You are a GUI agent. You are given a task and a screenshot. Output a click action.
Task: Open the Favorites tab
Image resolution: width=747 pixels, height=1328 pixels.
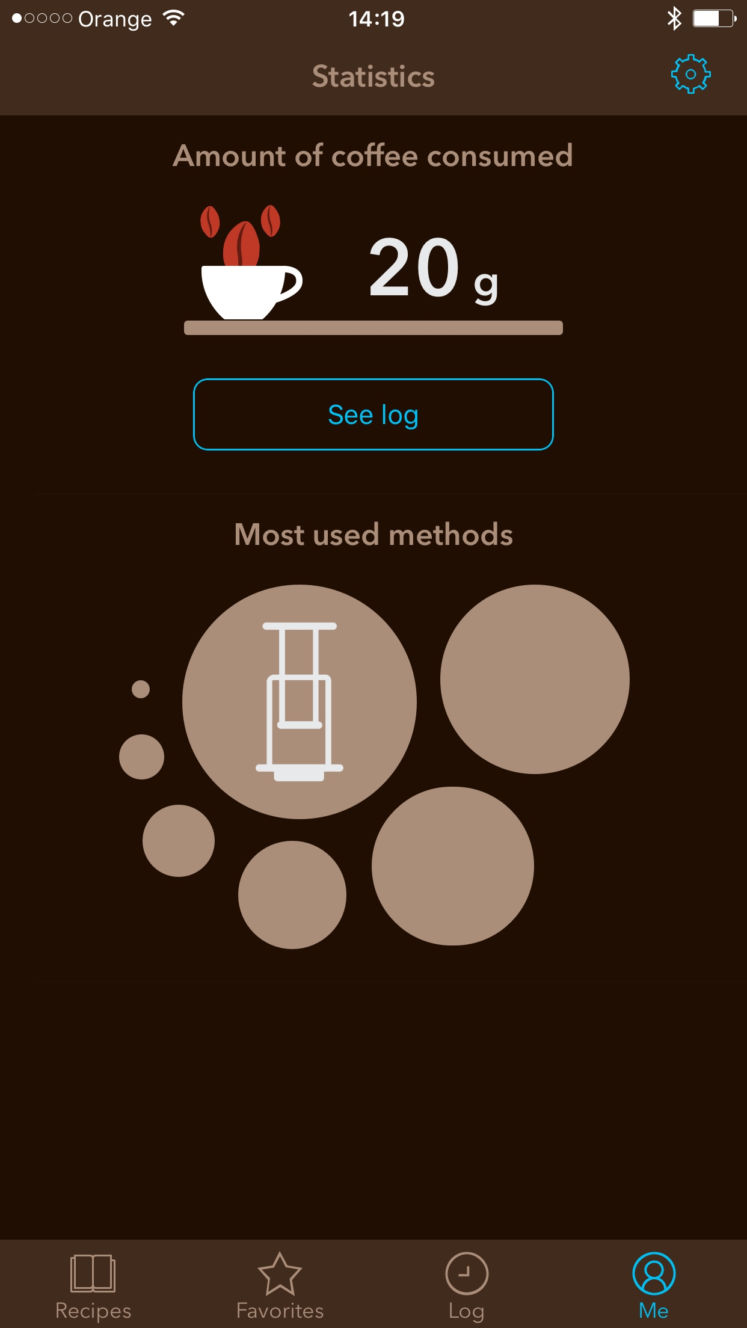click(280, 1287)
